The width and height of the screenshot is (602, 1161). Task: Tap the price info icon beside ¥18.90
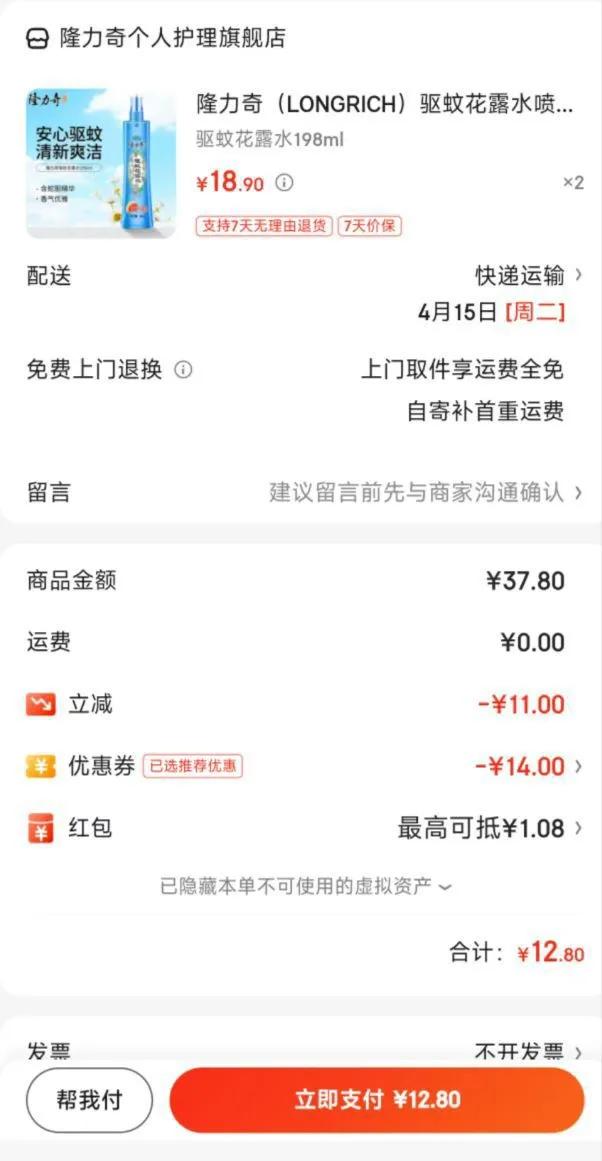pyautogui.click(x=285, y=182)
